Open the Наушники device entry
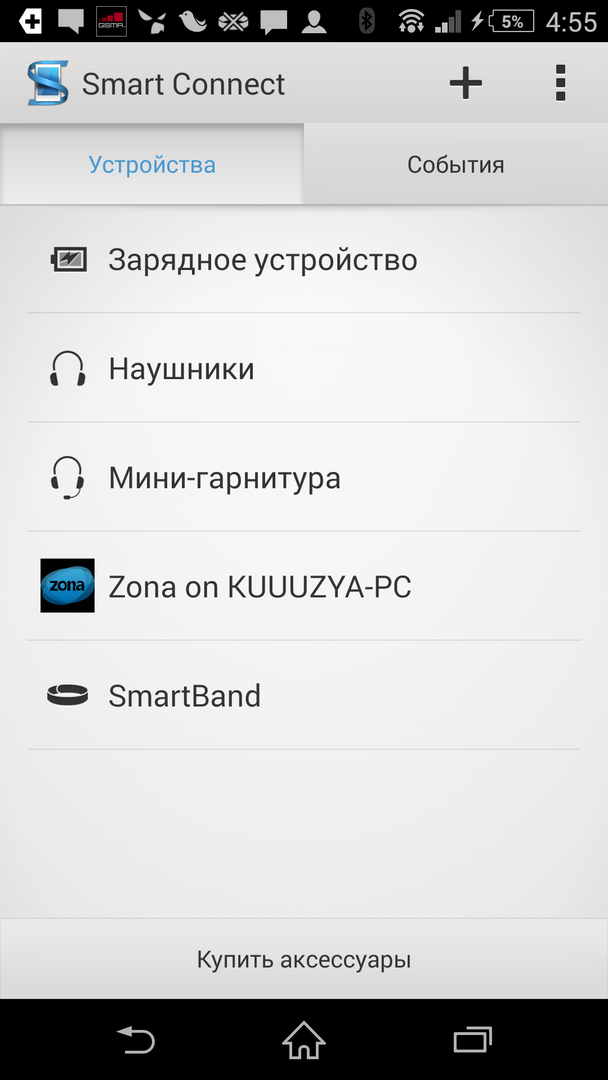The width and height of the screenshot is (608, 1080). click(304, 369)
